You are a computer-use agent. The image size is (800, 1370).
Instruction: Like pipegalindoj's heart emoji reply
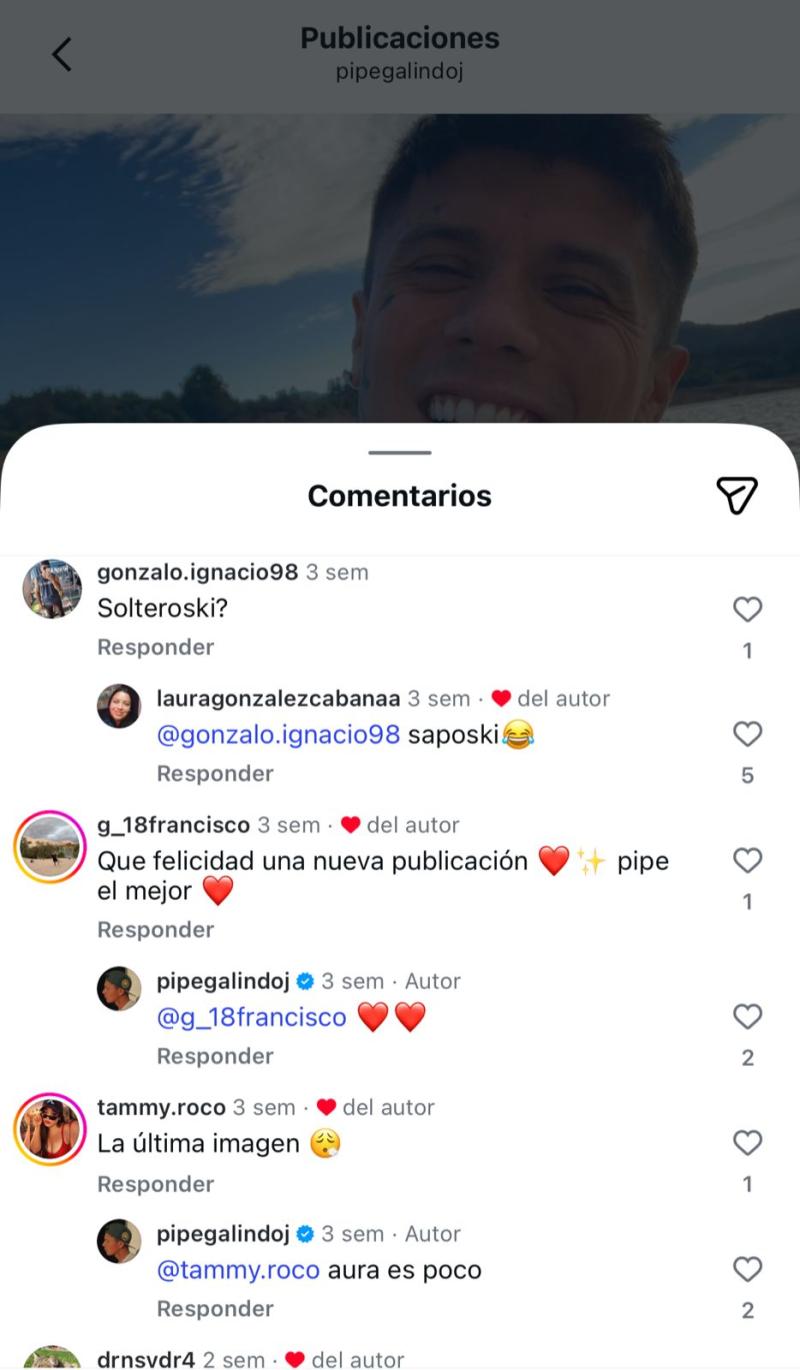click(x=747, y=1016)
